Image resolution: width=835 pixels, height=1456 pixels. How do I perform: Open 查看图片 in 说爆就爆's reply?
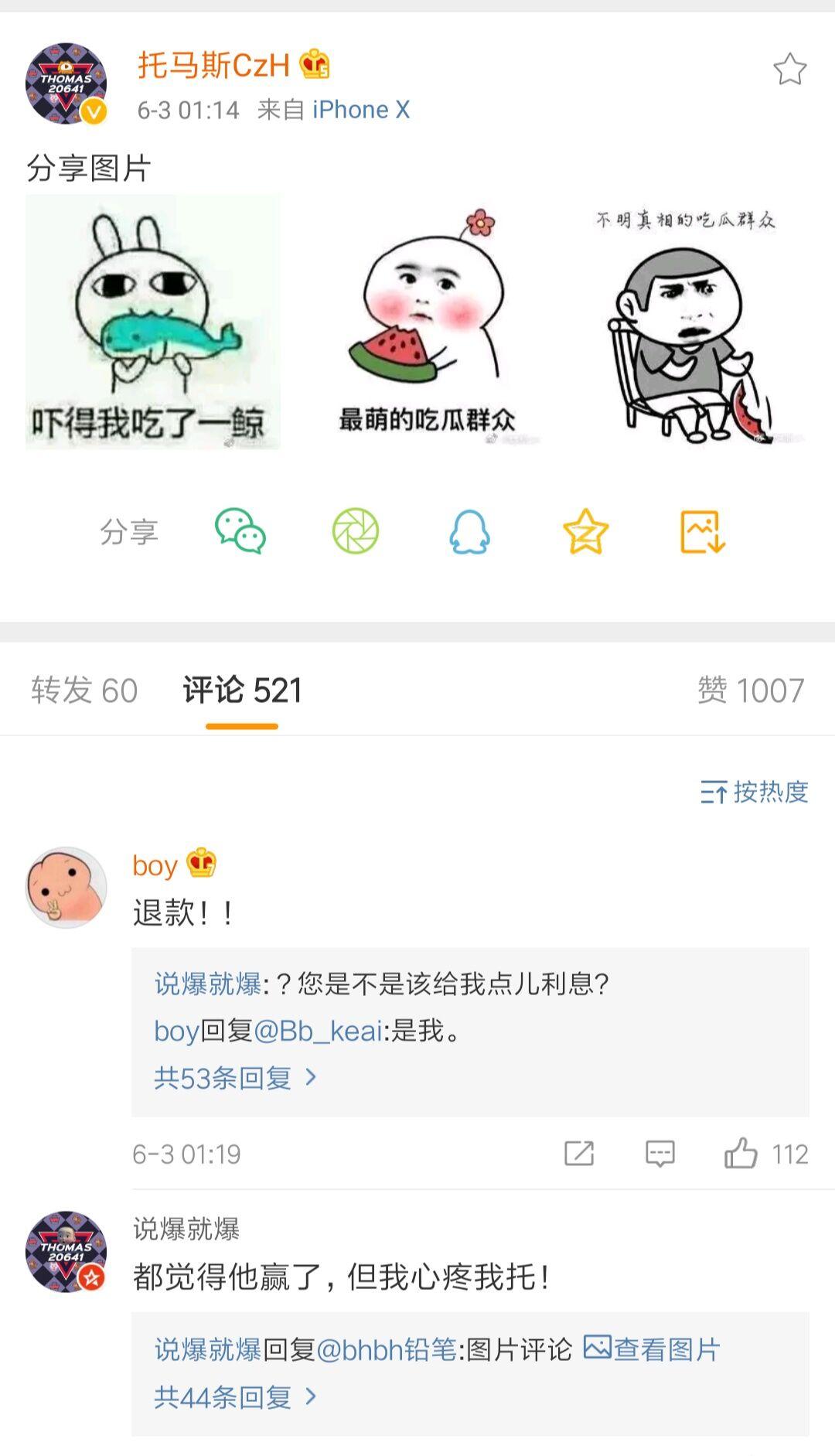coord(652,1349)
